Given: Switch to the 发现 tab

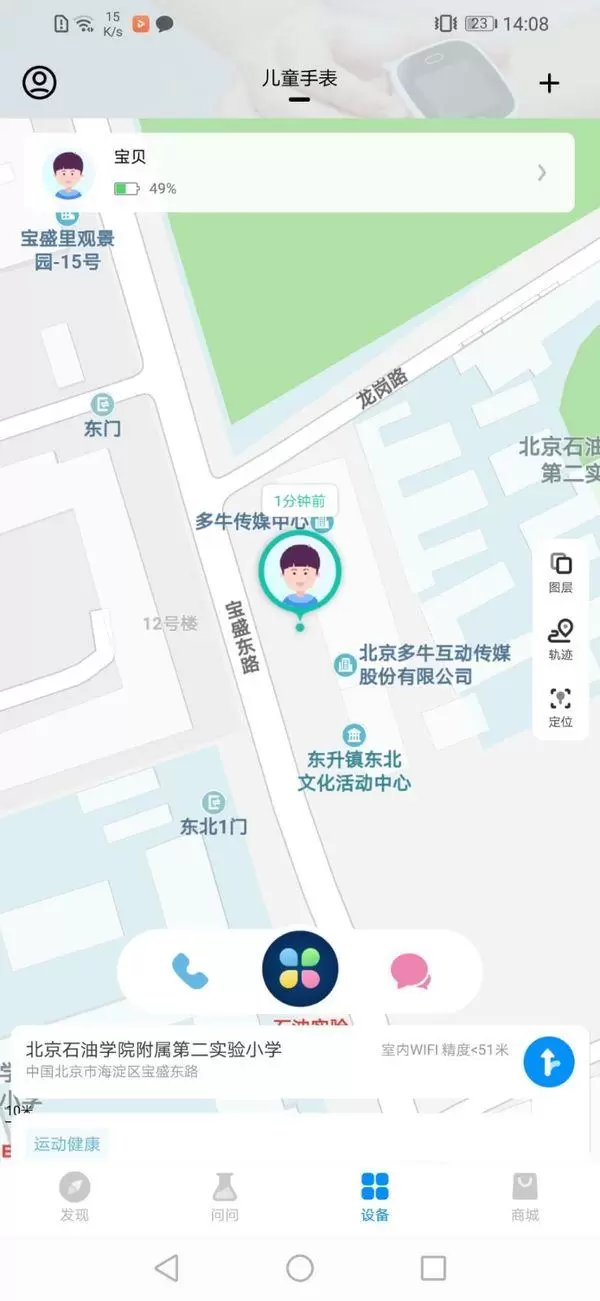Looking at the screenshot, I should pos(75,1197).
